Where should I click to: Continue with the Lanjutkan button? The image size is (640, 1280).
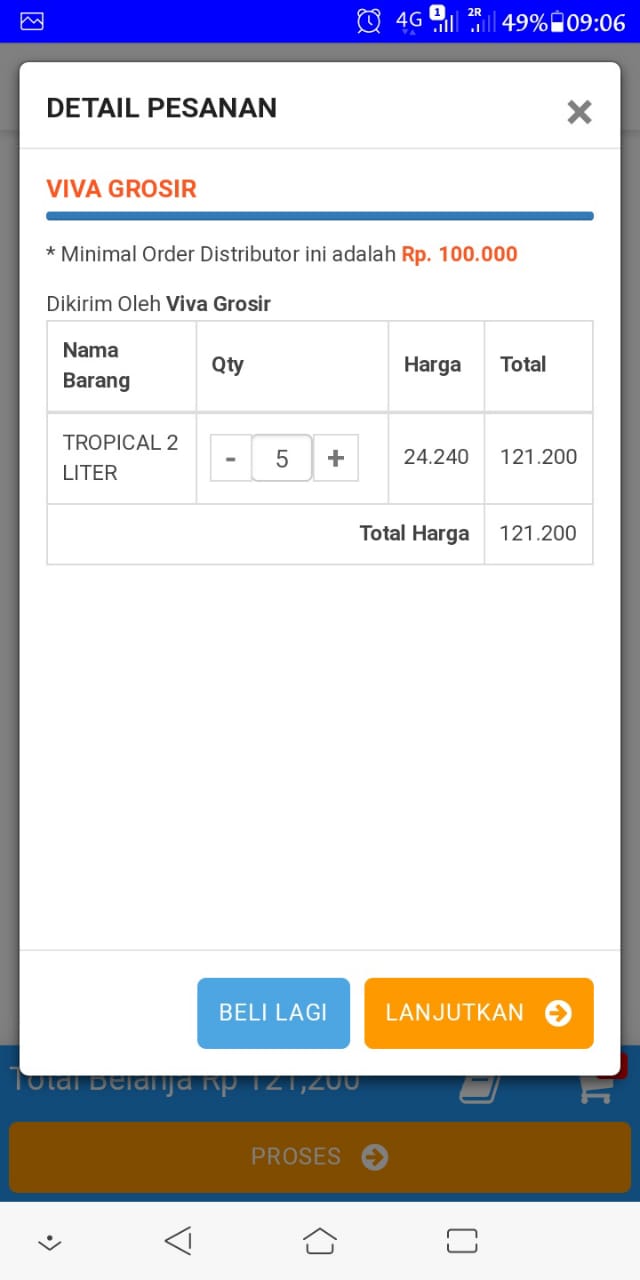point(479,1013)
